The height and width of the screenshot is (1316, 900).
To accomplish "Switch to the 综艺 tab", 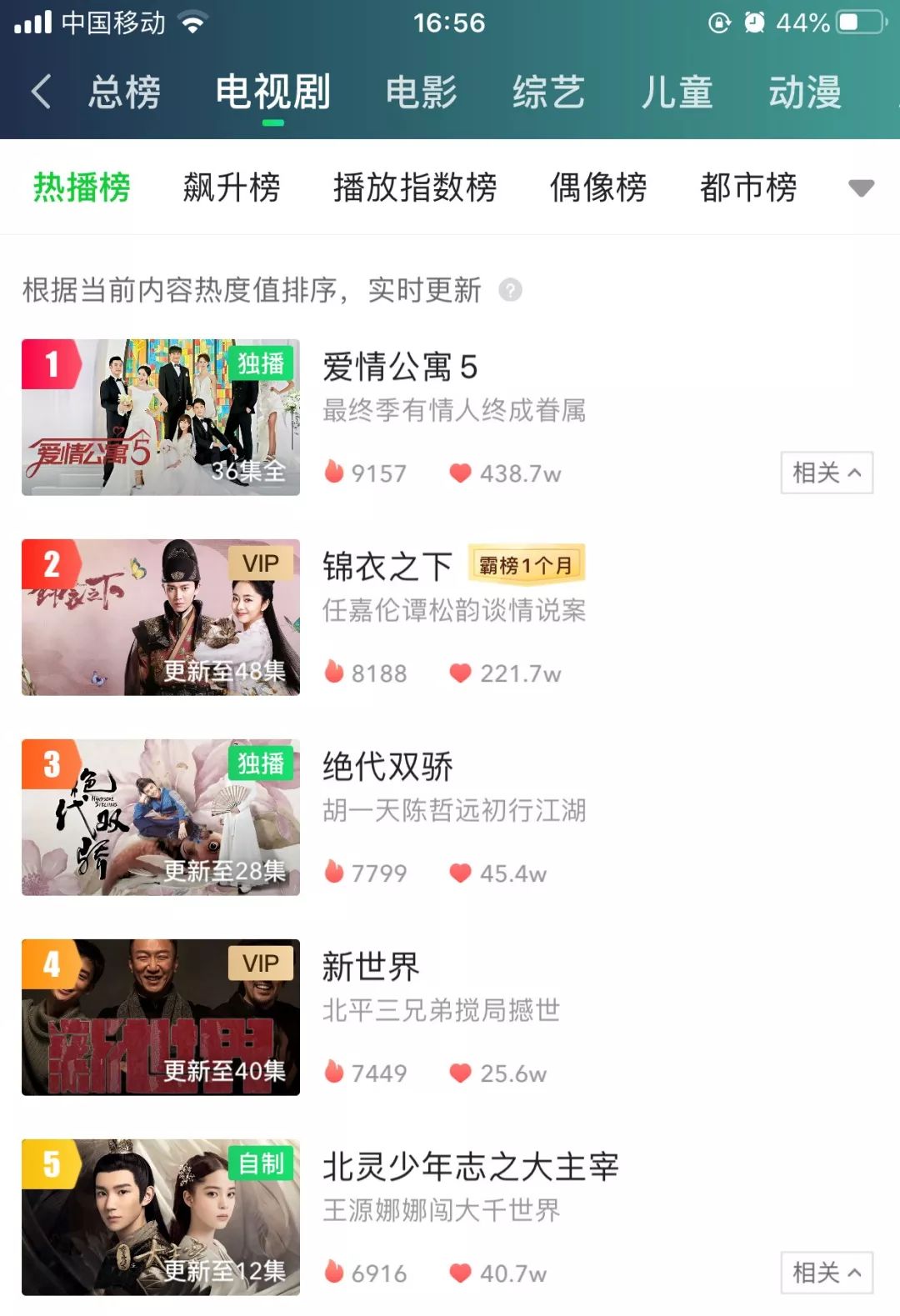I will [x=548, y=92].
